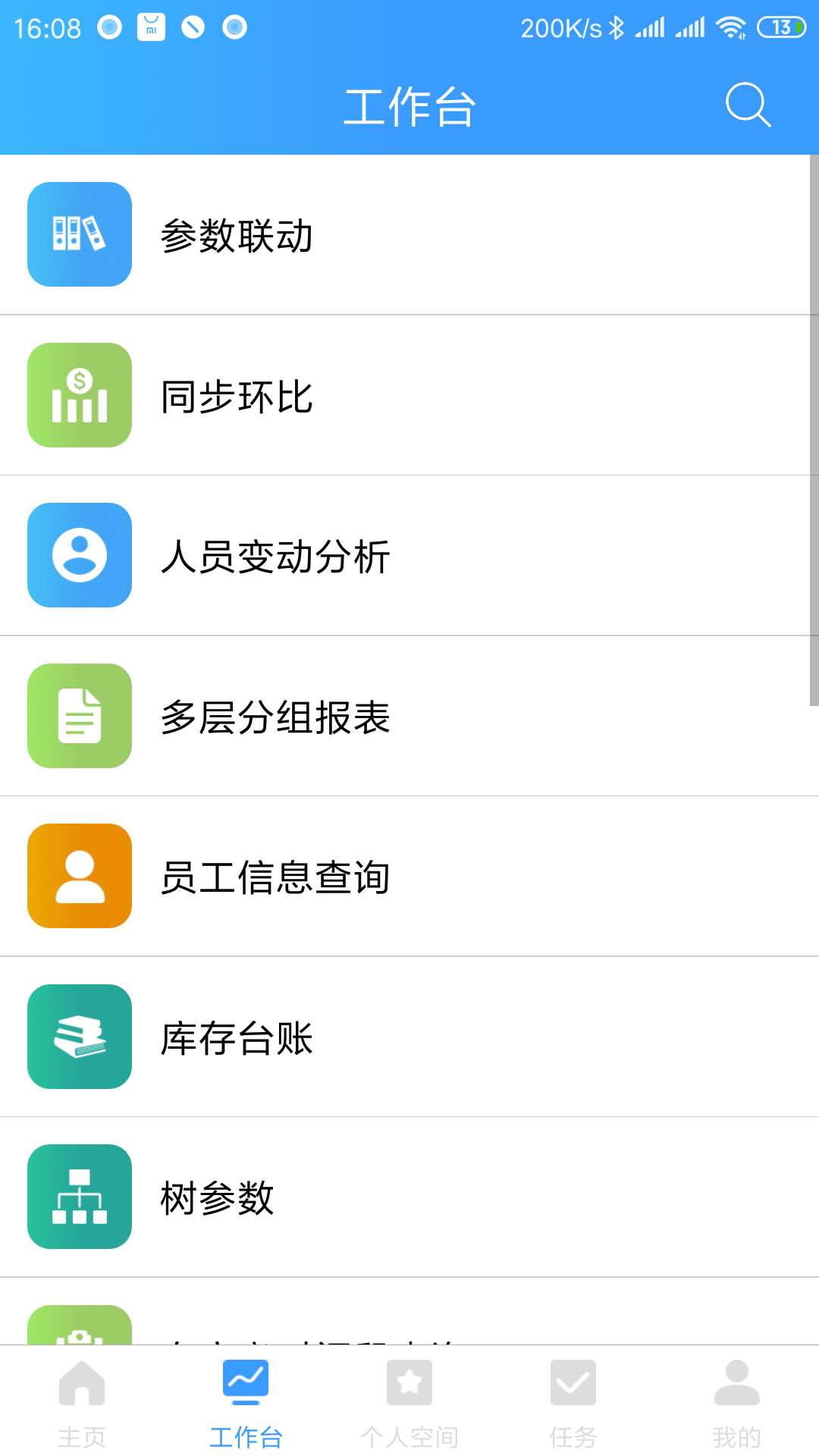Viewport: 819px width, 1456px height.
Task: Tap the search icon in the header
Action: click(x=747, y=106)
